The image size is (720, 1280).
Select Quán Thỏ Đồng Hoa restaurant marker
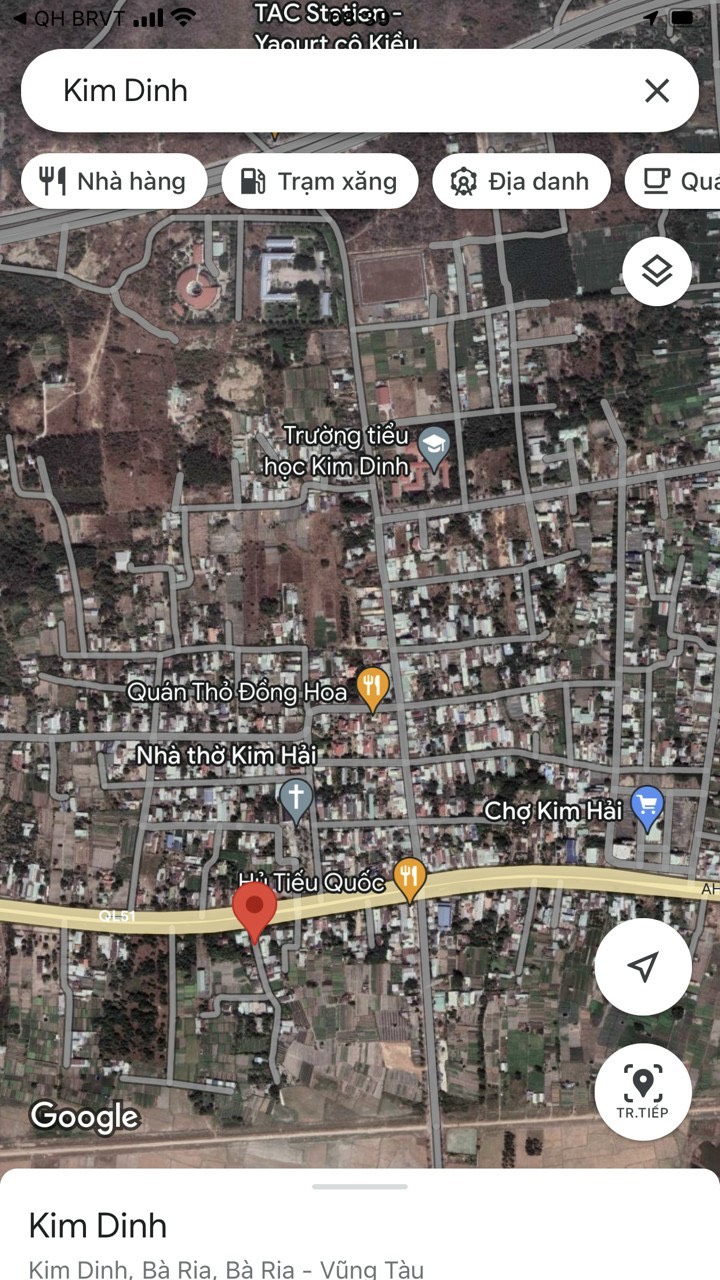point(372,687)
